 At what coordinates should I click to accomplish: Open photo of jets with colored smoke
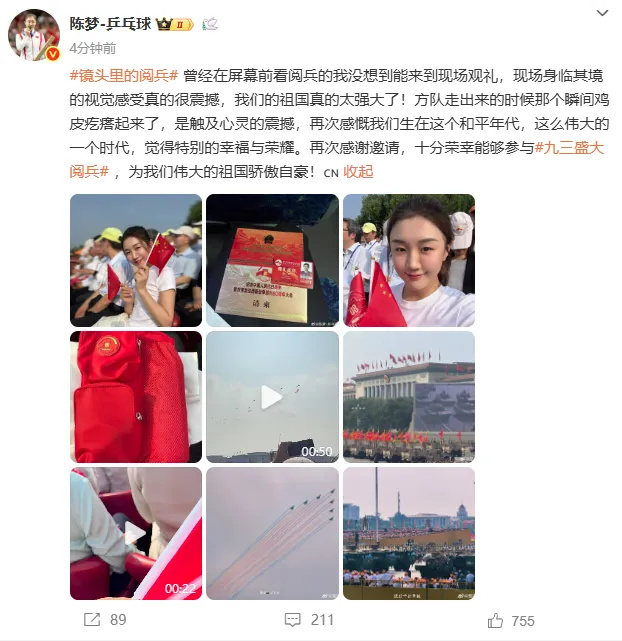click(272, 534)
